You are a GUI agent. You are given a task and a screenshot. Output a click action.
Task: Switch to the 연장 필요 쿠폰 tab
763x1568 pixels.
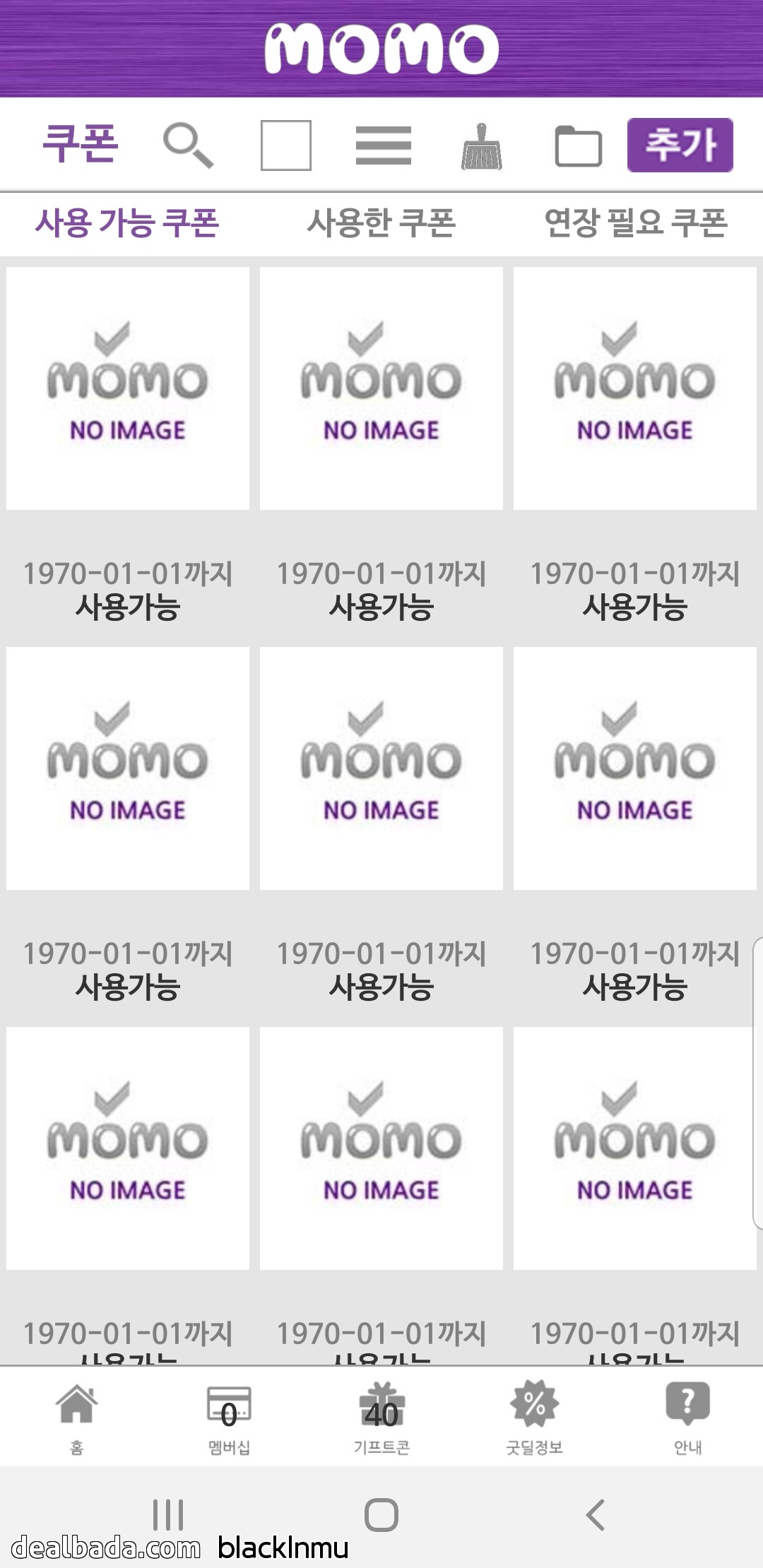pyautogui.click(x=636, y=223)
